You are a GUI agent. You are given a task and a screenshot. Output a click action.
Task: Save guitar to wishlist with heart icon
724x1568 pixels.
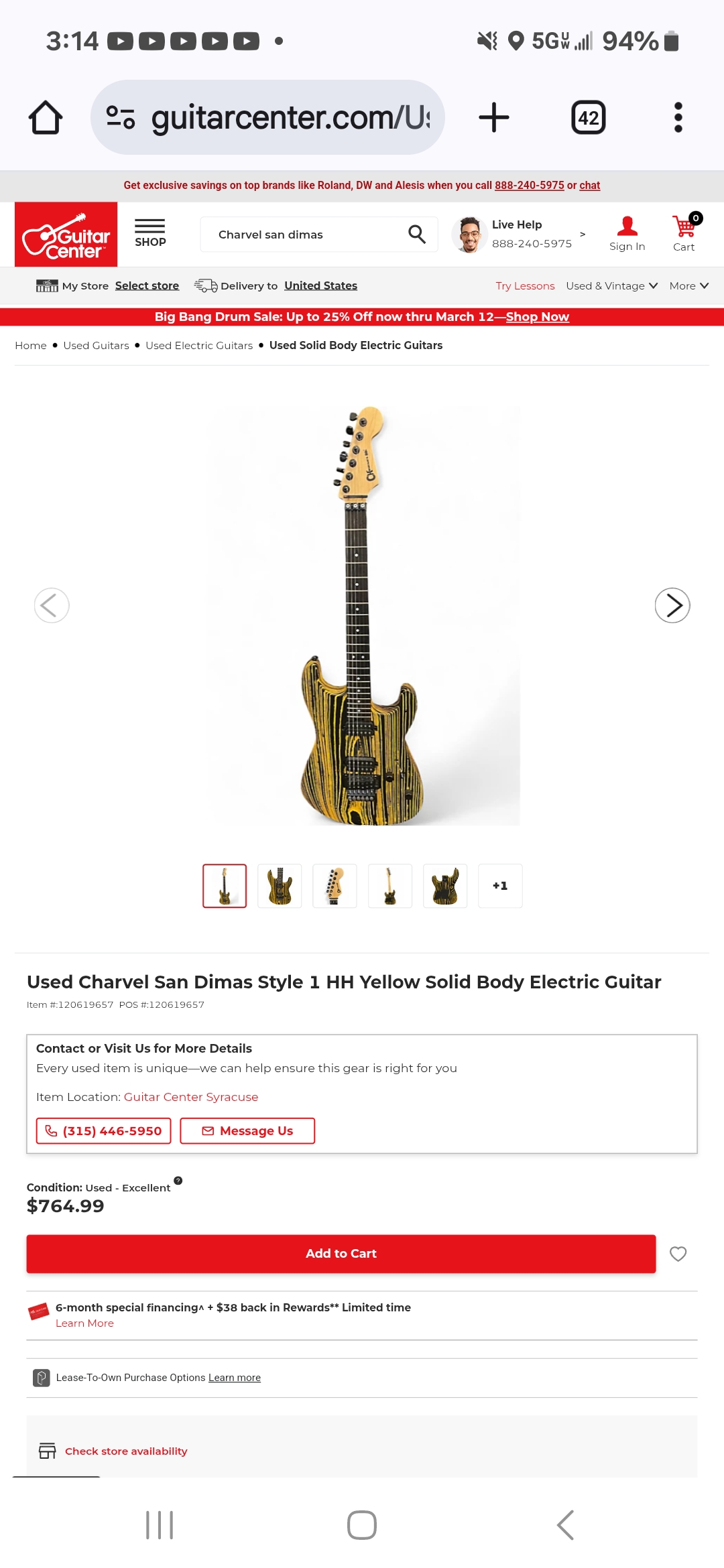pyautogui.click(x=678, y=1254)
